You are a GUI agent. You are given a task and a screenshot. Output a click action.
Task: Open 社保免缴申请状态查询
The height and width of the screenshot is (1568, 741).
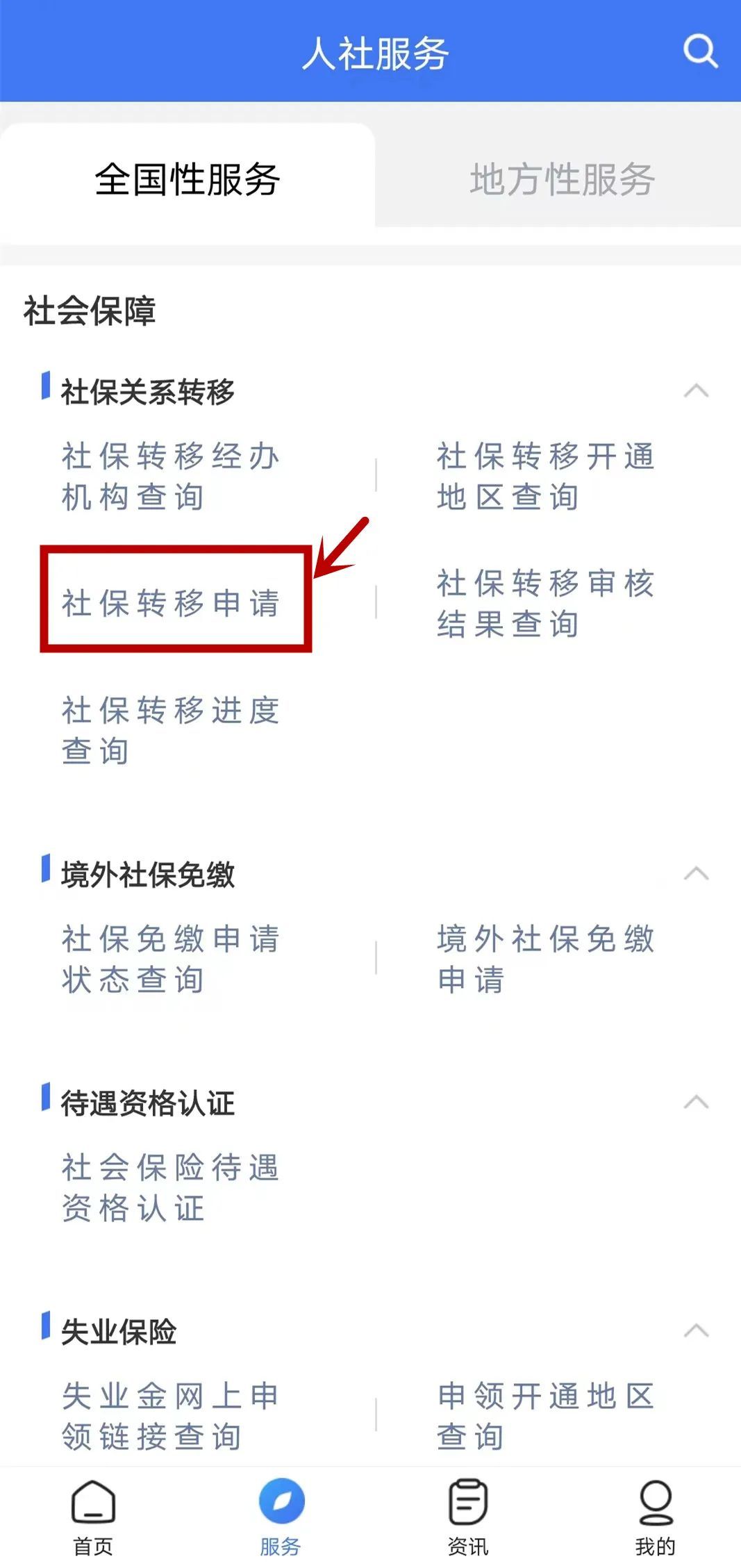point(170,959)
